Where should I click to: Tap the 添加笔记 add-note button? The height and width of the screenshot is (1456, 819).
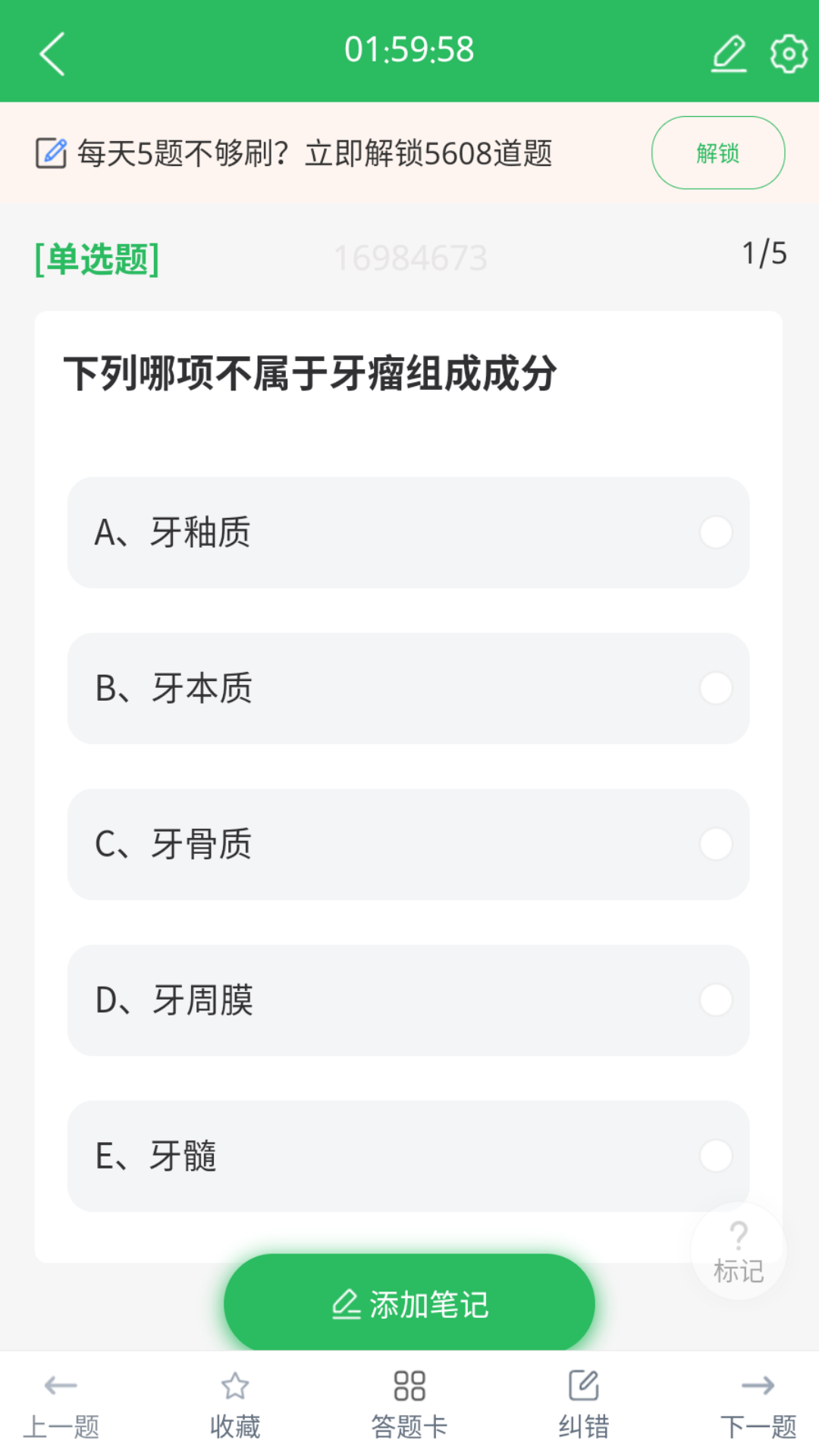(409, 1303)
